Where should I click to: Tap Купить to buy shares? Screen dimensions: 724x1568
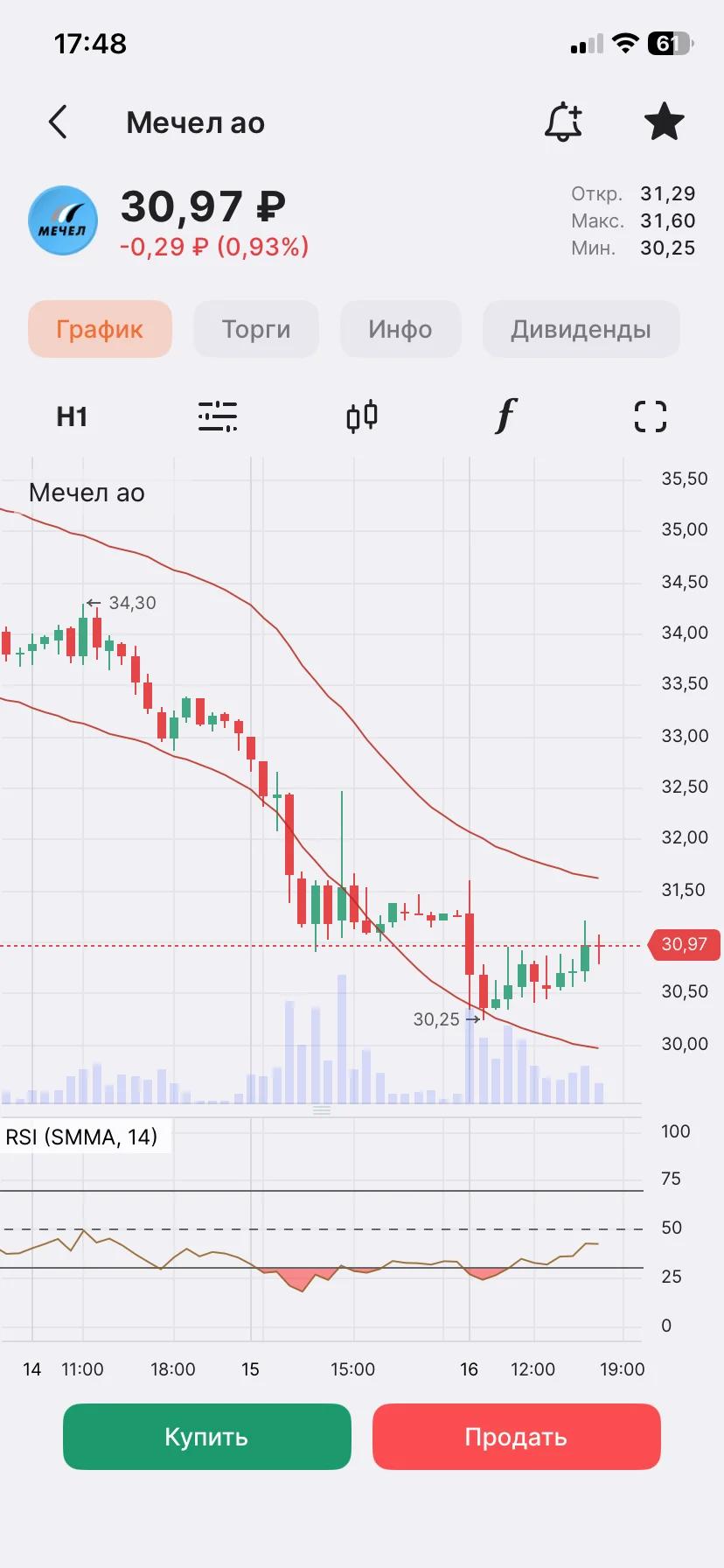pos(207,1437)
